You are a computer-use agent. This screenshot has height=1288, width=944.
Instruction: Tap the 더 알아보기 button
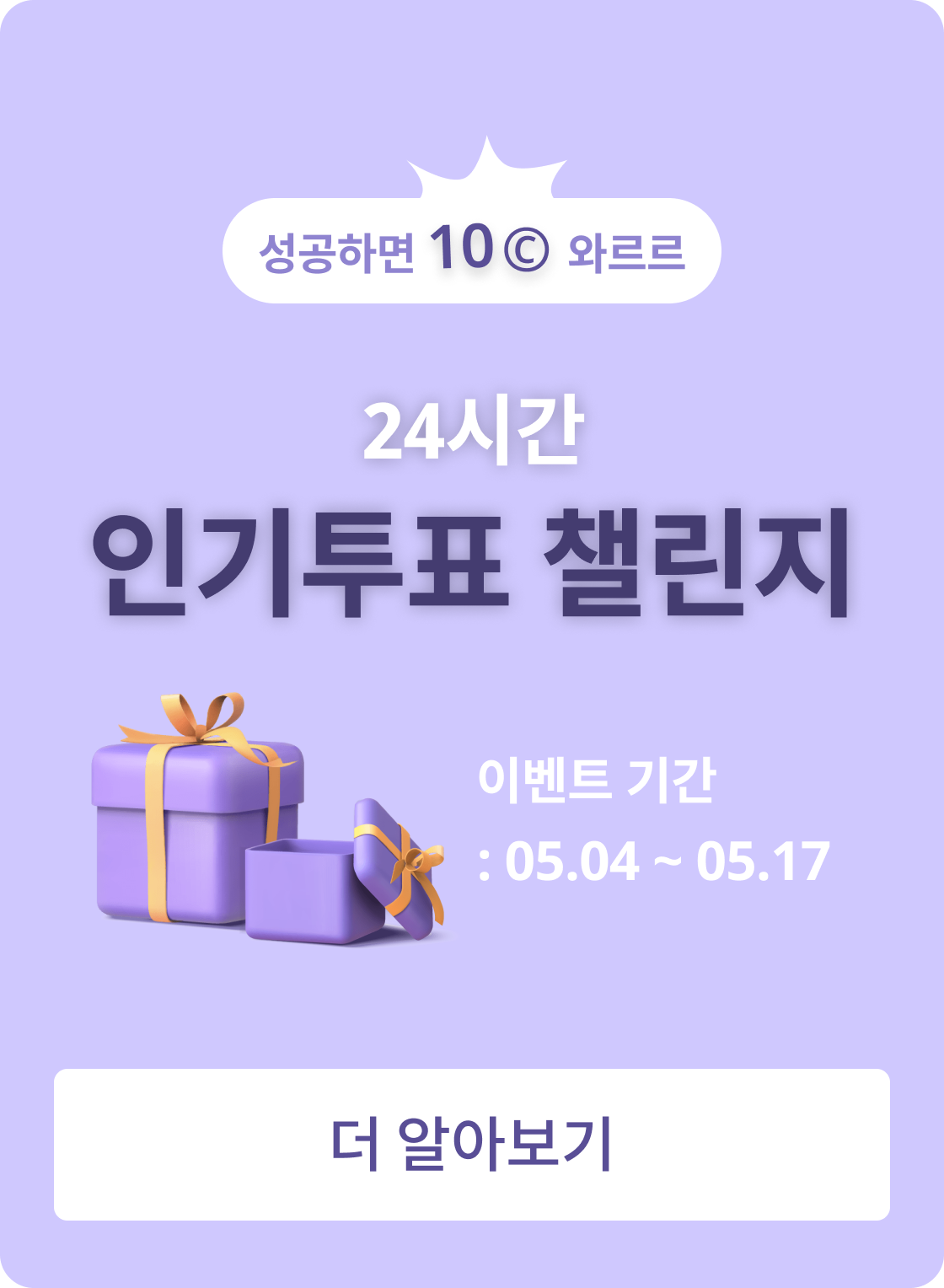[x=472, y=1144]
